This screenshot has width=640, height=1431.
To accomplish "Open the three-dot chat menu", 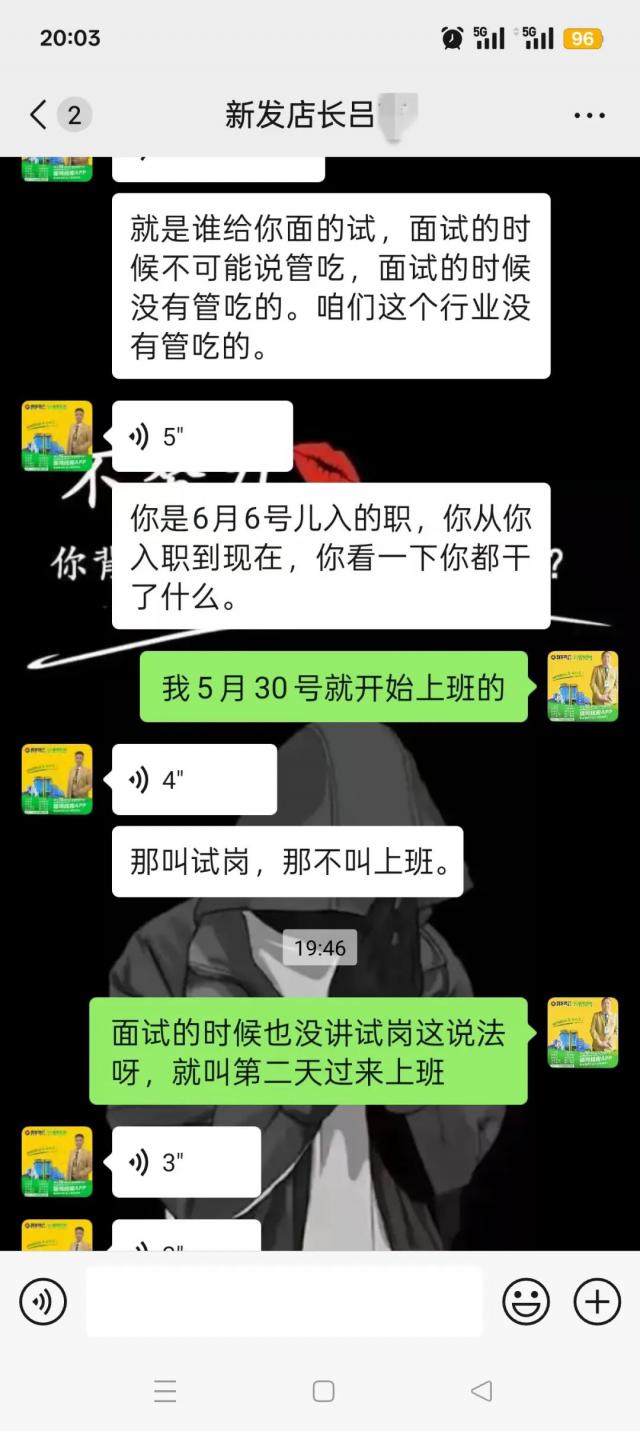I will (x=589, y=116).
